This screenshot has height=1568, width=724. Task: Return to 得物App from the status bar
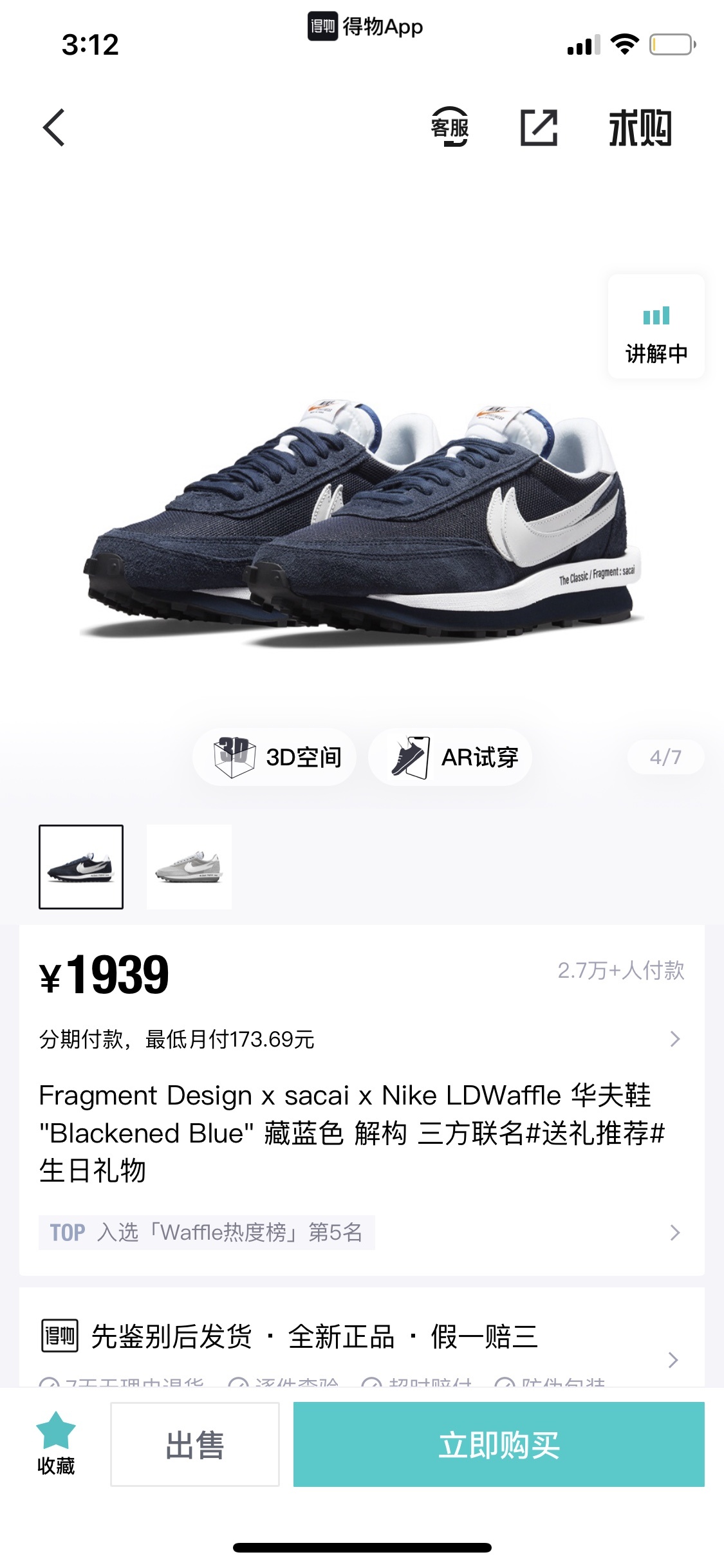pyautogui.click(x=366, y=27)
